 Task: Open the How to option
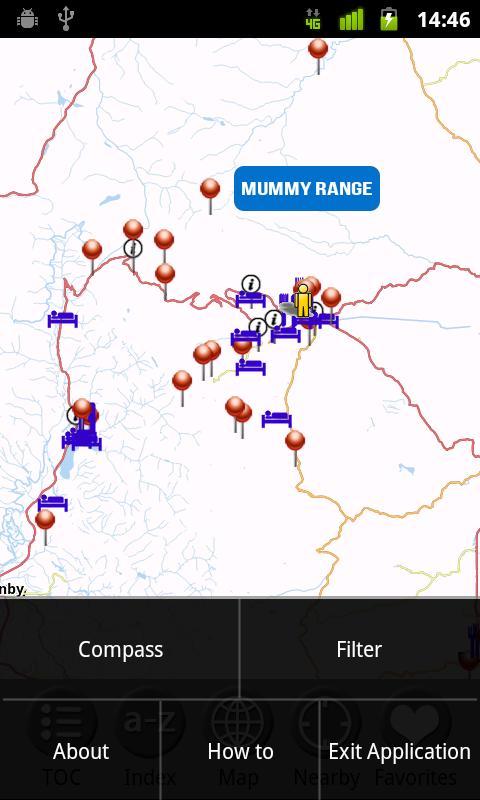[240, 751]
